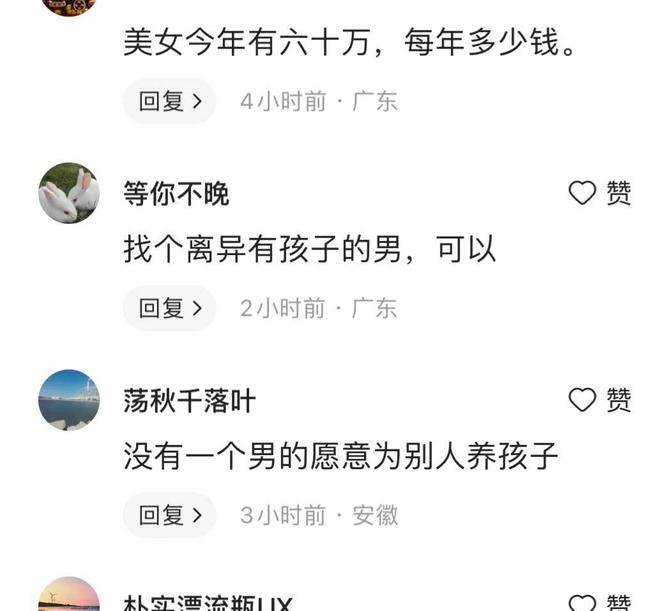Reply to 等你不晚's comment
The height and width of the screenshot is (611, 660).
click(168, 308)
